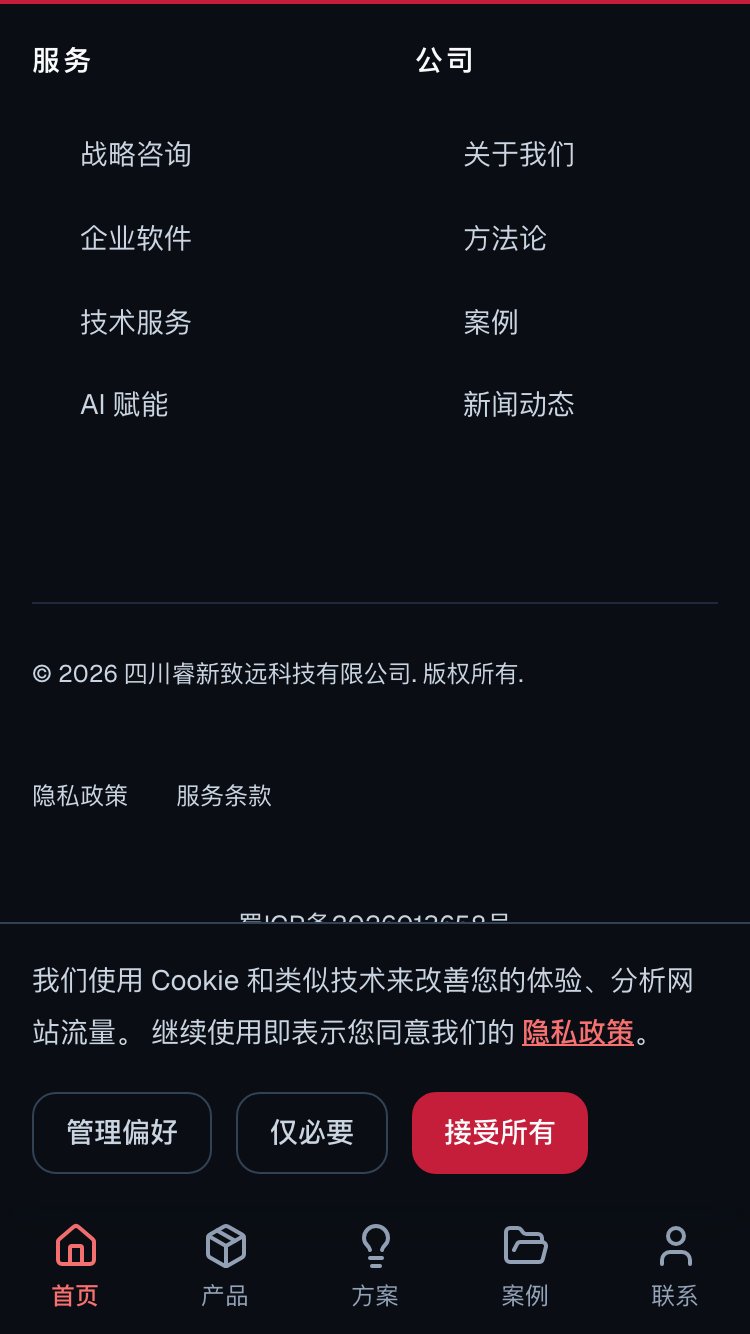Open 关于我们 page
This screenshot has height=1334, width=750.
519,154
